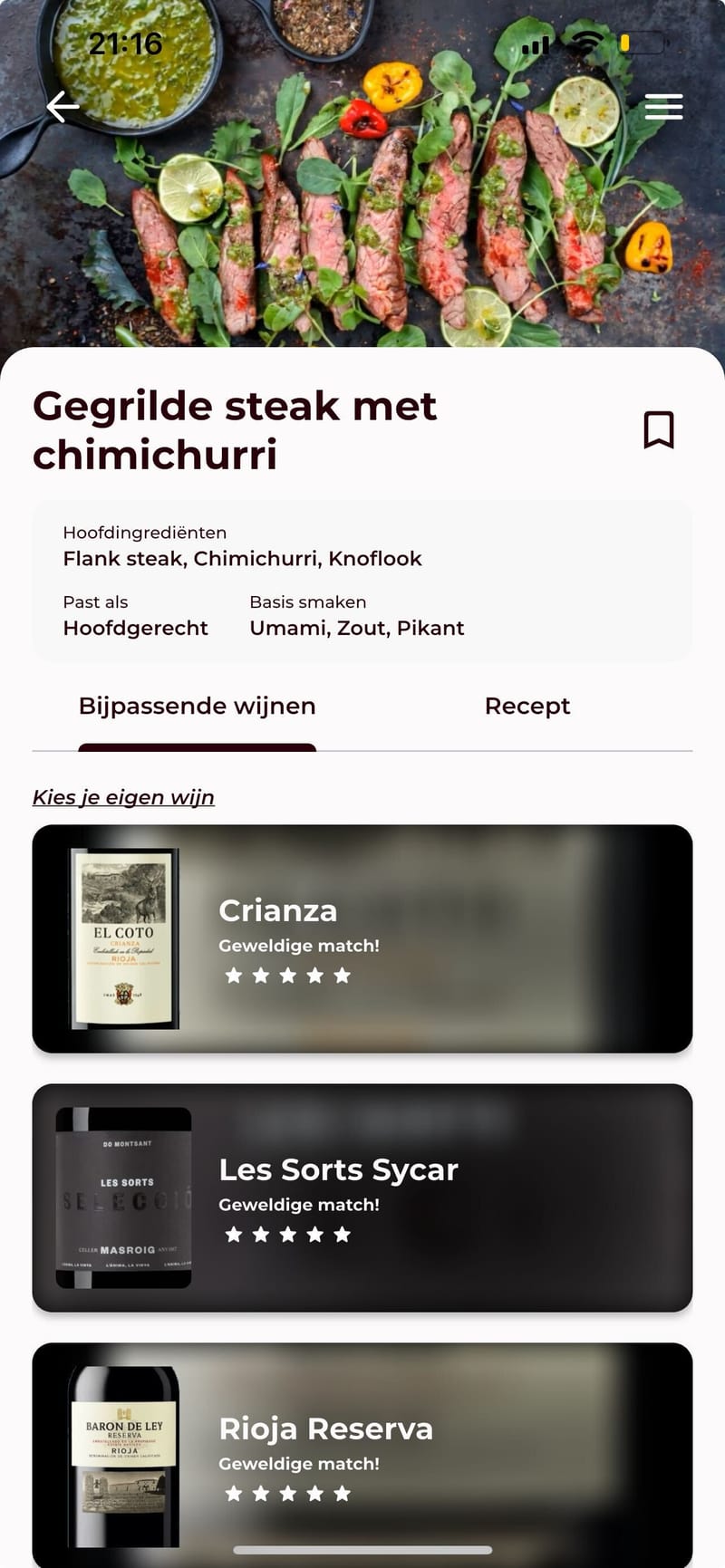Switch to the Recept tab
This screenshot has height=1568, width=725.
point(527,707)
